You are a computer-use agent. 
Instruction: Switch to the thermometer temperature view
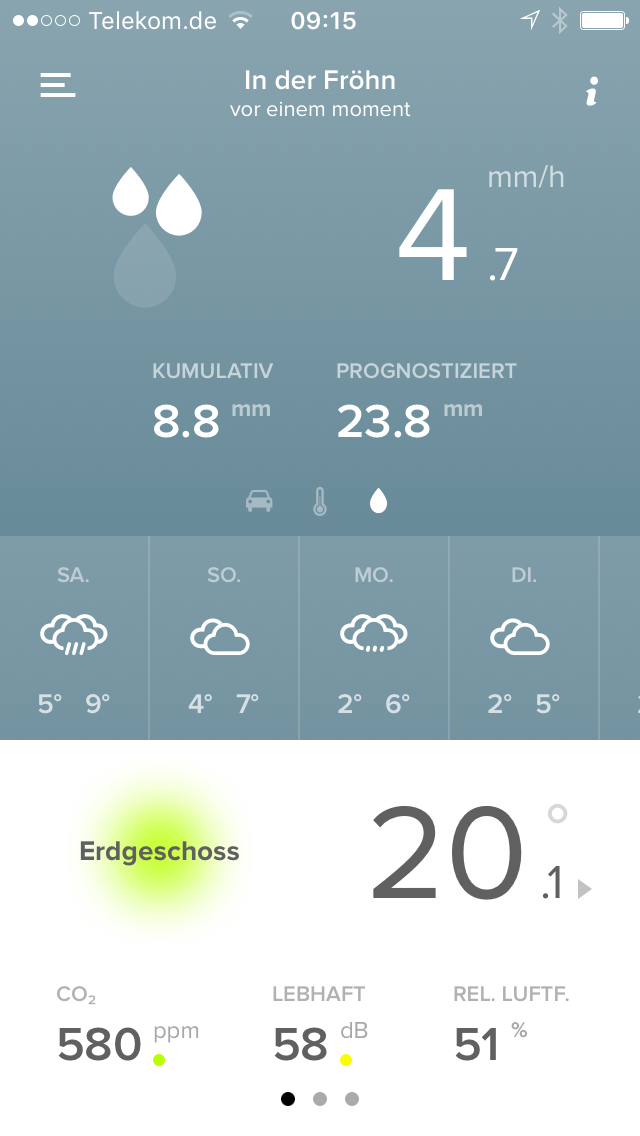point(319,501)
